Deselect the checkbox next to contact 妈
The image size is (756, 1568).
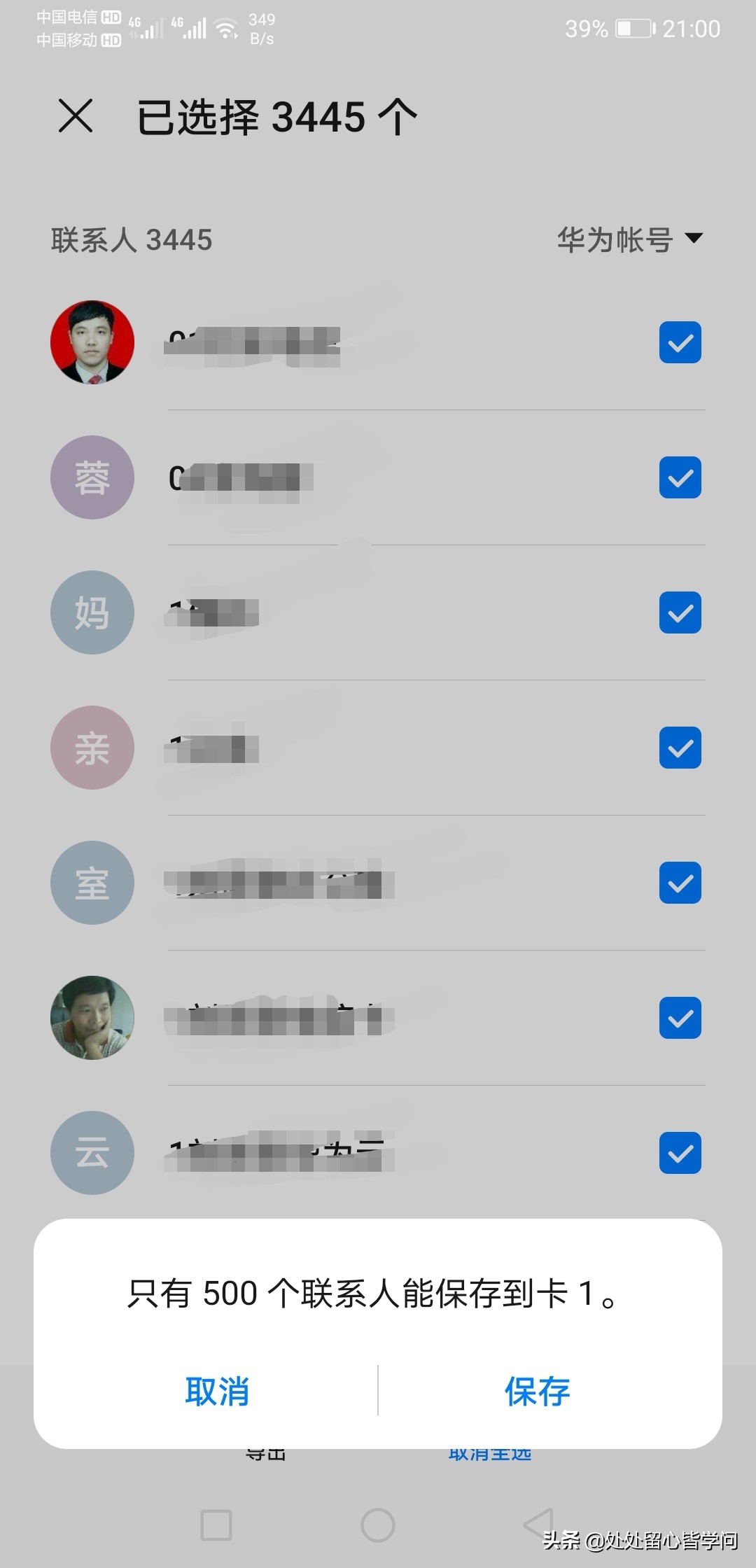click(680, 612)
